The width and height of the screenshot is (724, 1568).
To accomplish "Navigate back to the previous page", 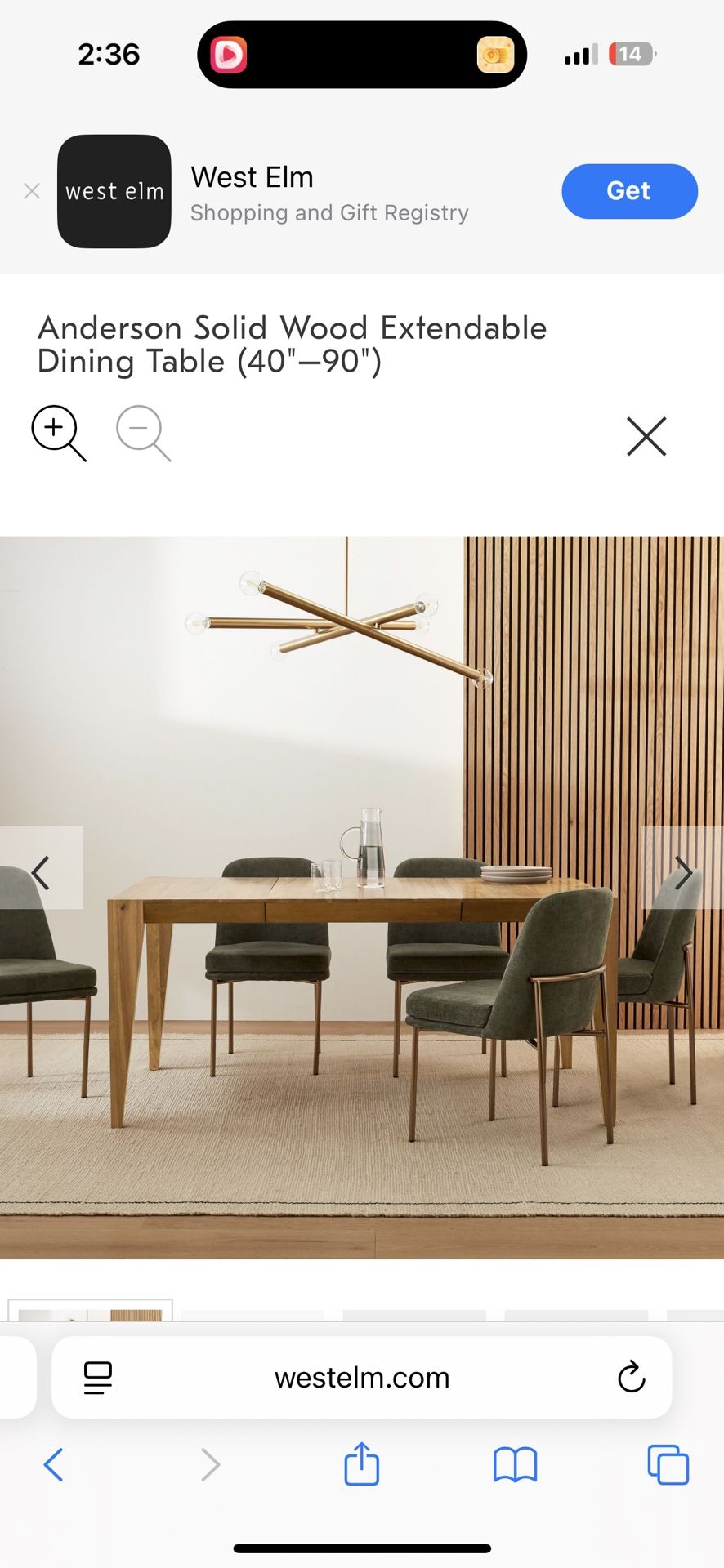I will [54, 1464].
